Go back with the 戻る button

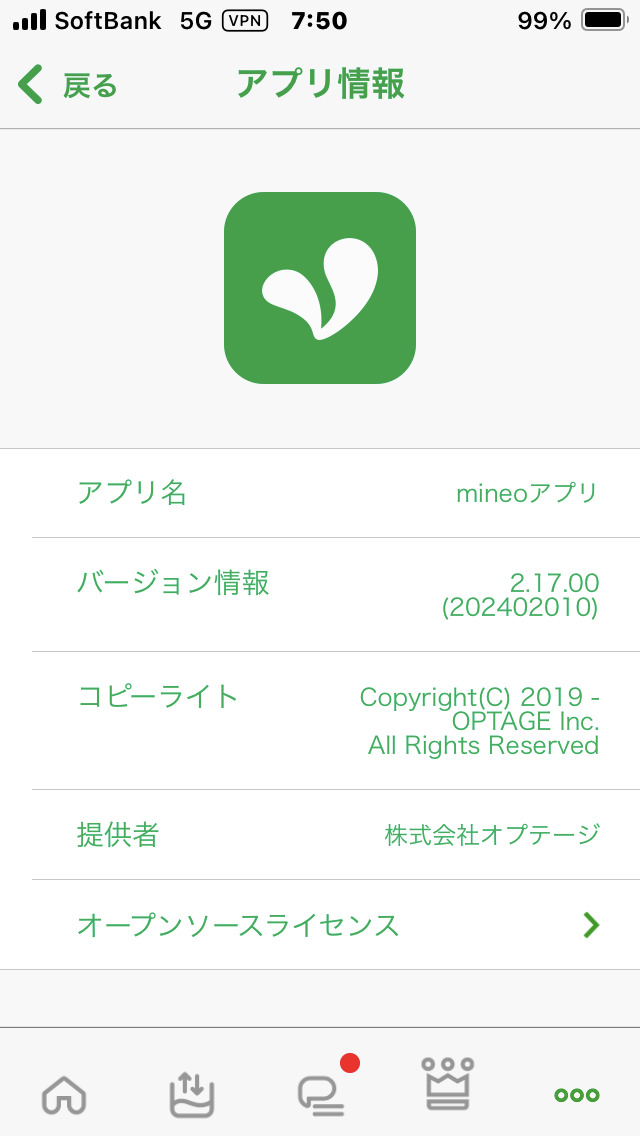click(x=68, y=86)
